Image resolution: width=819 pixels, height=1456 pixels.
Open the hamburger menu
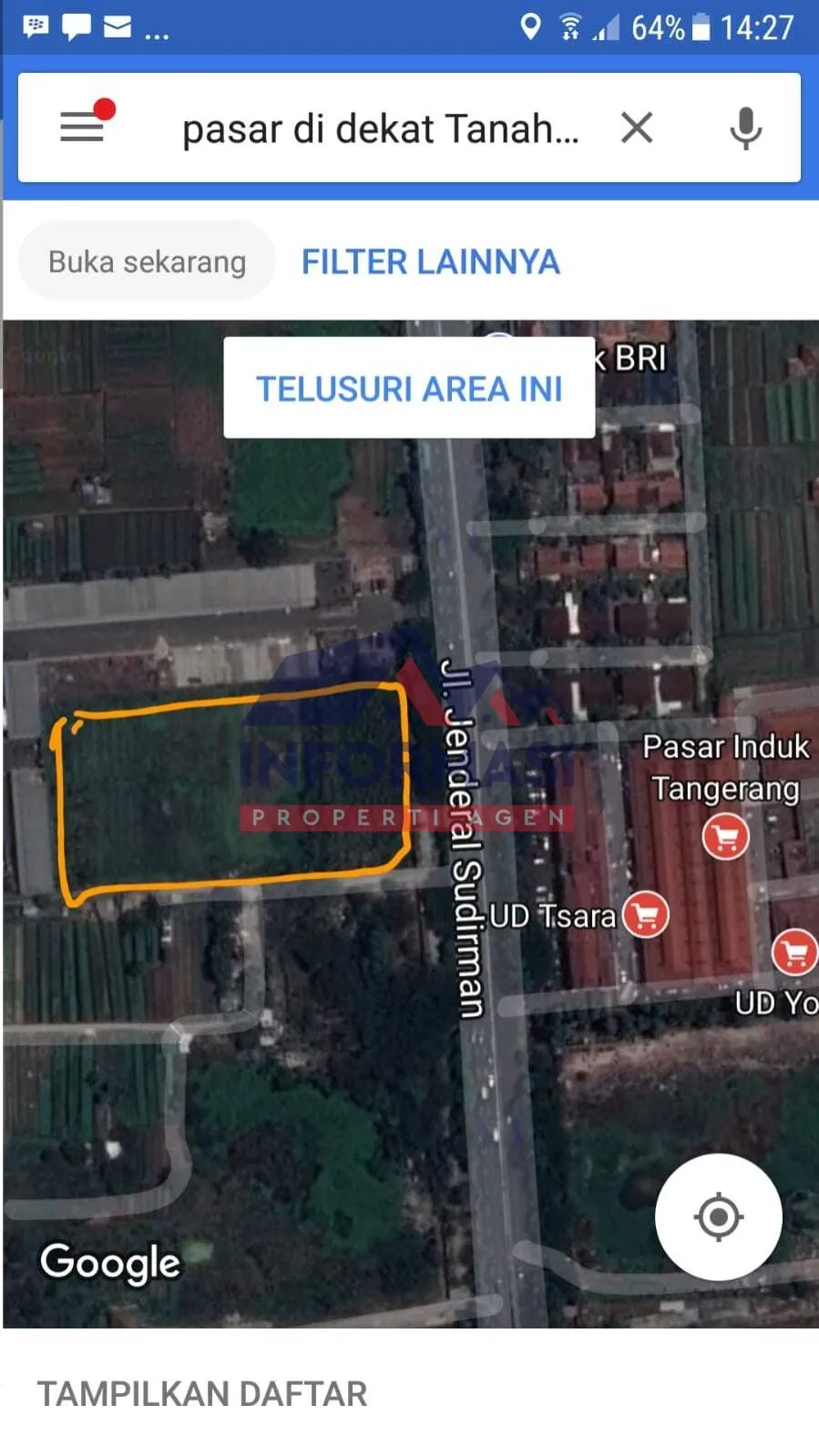[82, 127]
